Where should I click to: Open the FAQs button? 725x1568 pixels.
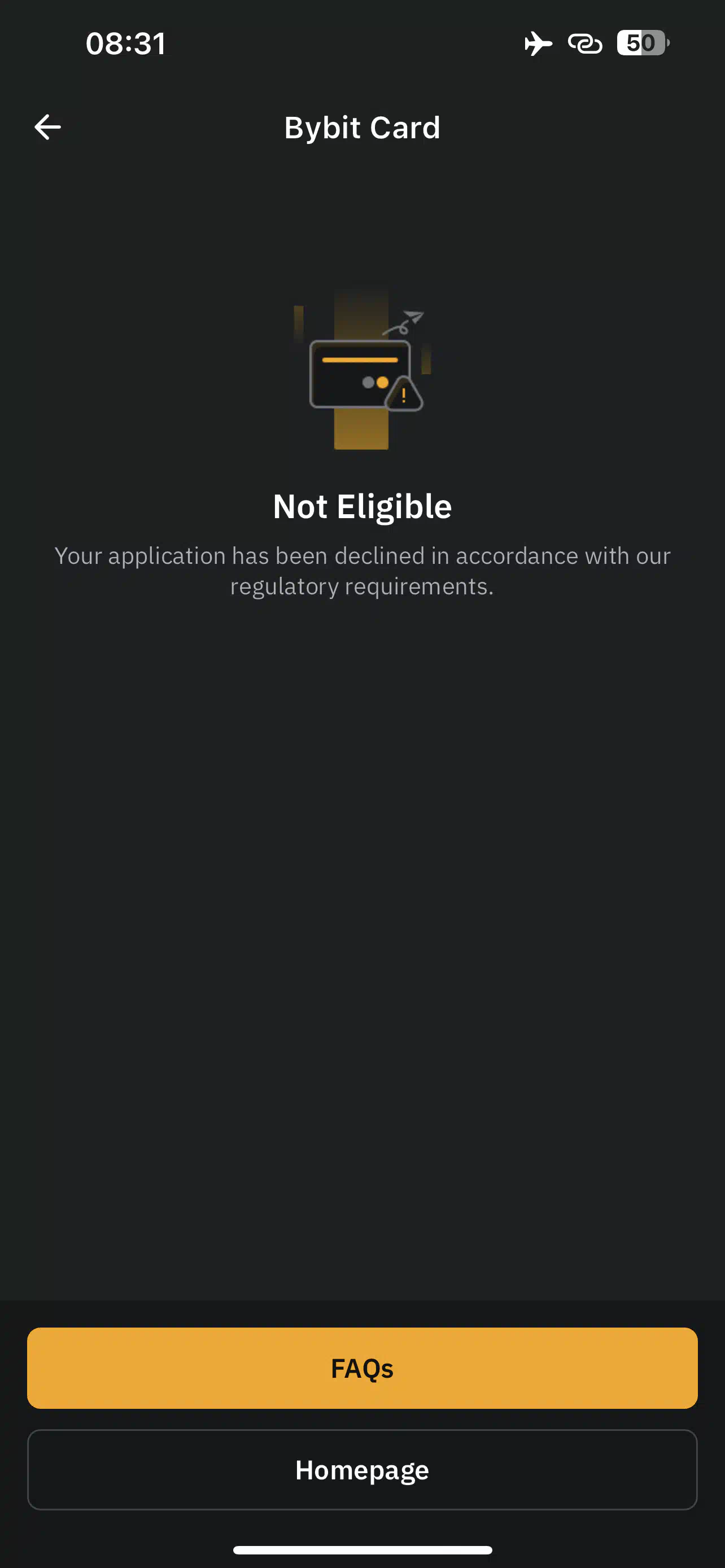(x=362, y=1368)
